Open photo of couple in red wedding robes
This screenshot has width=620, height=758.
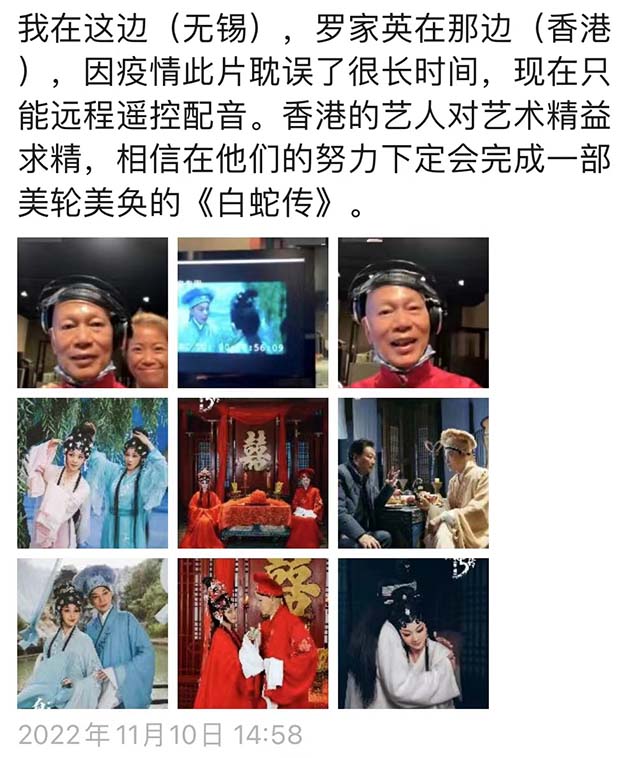click(253, 632)
